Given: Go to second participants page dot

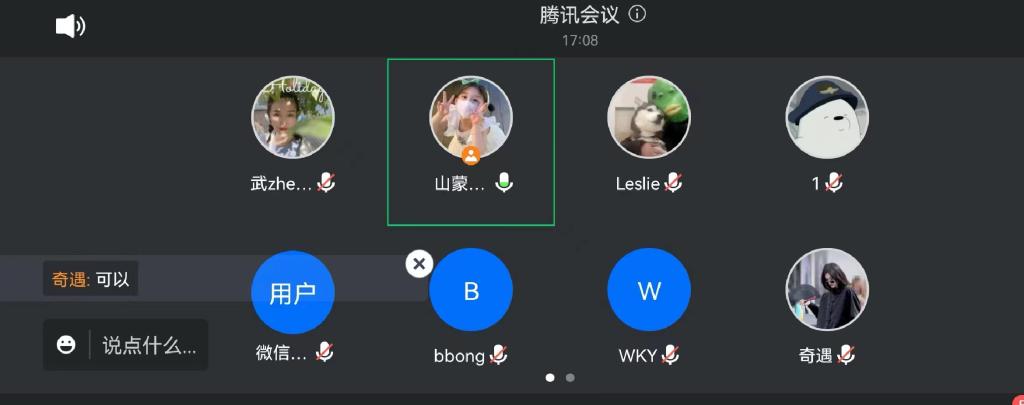Looking at the screenshot, I should (x=570, y=378).
